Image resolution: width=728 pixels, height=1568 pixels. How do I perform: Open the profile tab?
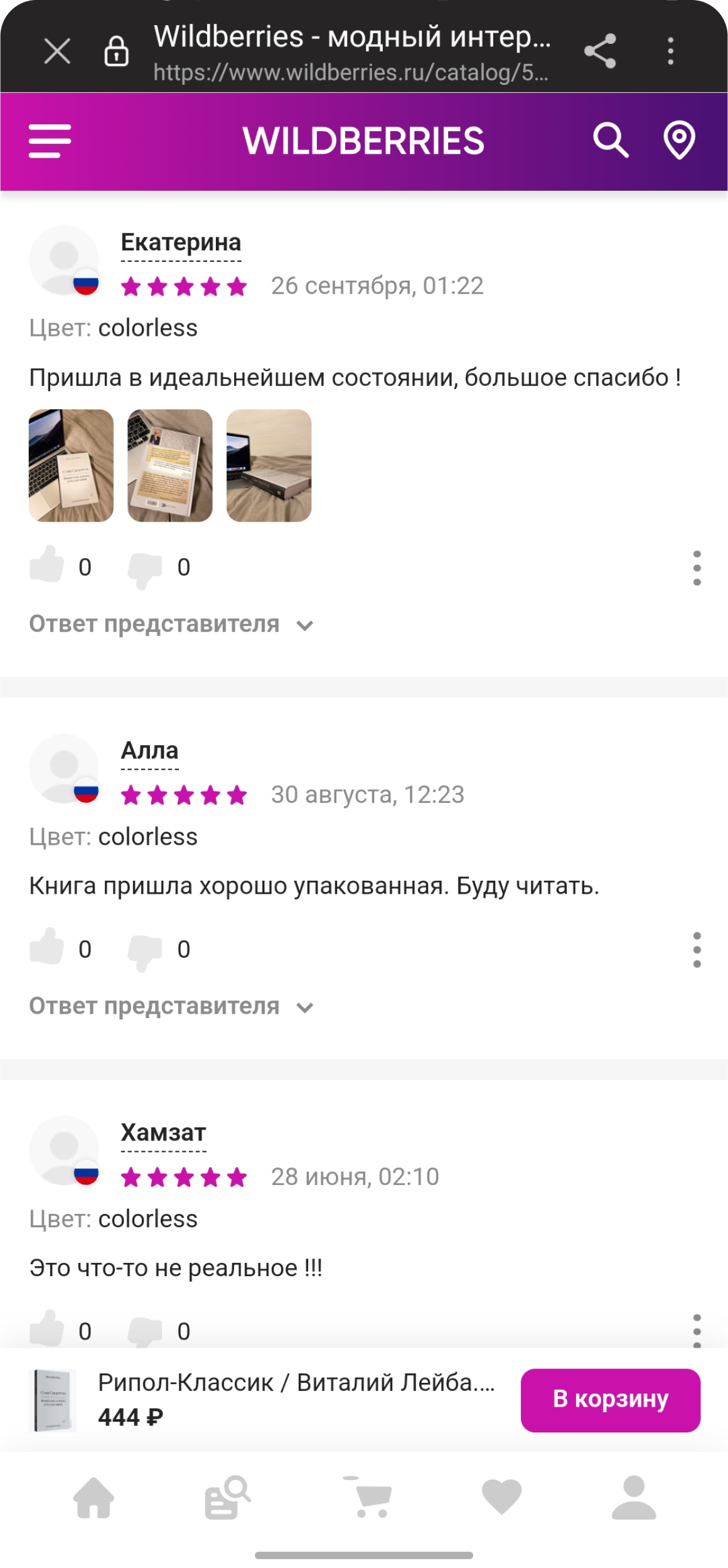(634, 1498)
